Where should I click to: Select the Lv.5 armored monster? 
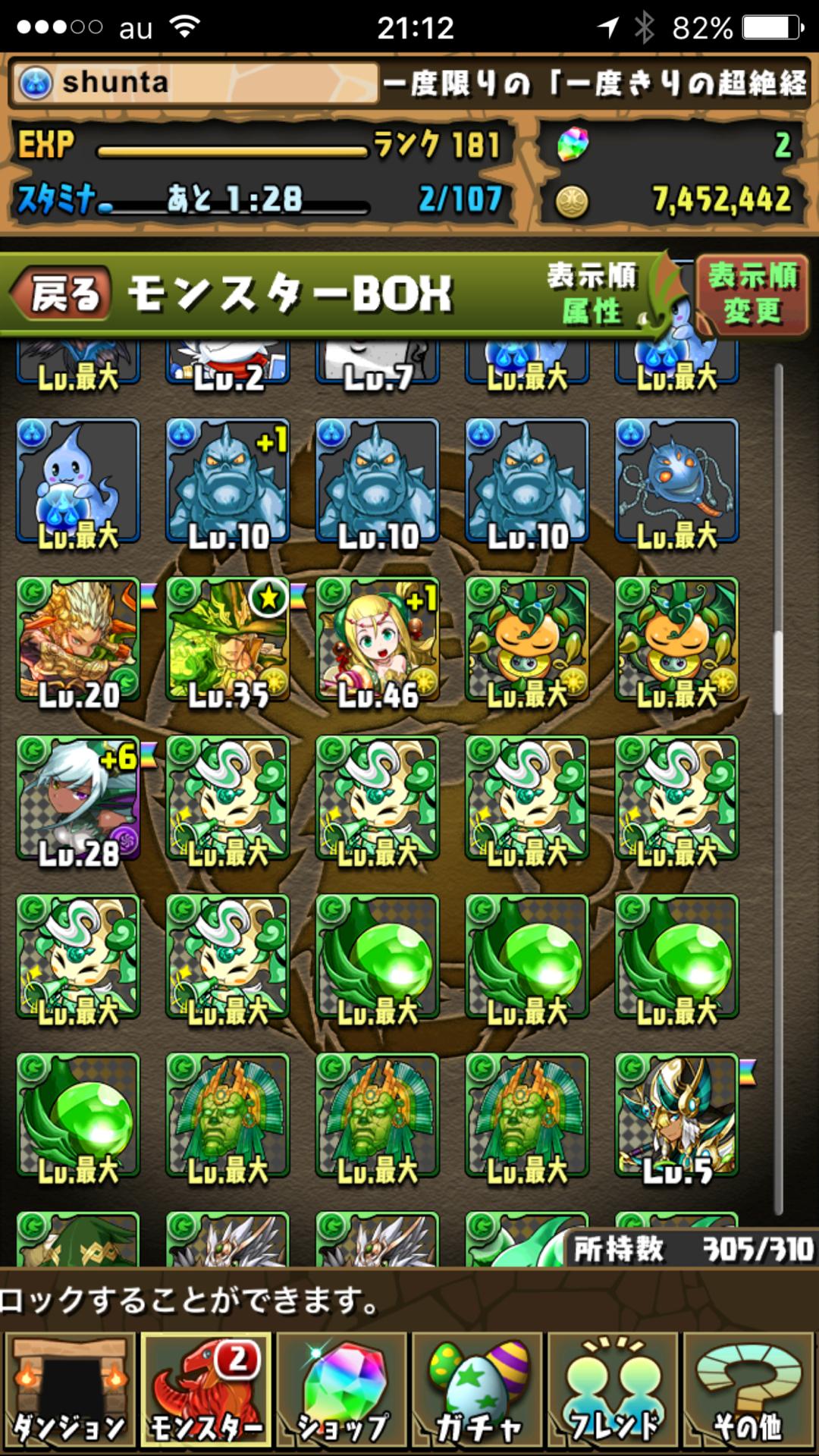click(676, 1116)
